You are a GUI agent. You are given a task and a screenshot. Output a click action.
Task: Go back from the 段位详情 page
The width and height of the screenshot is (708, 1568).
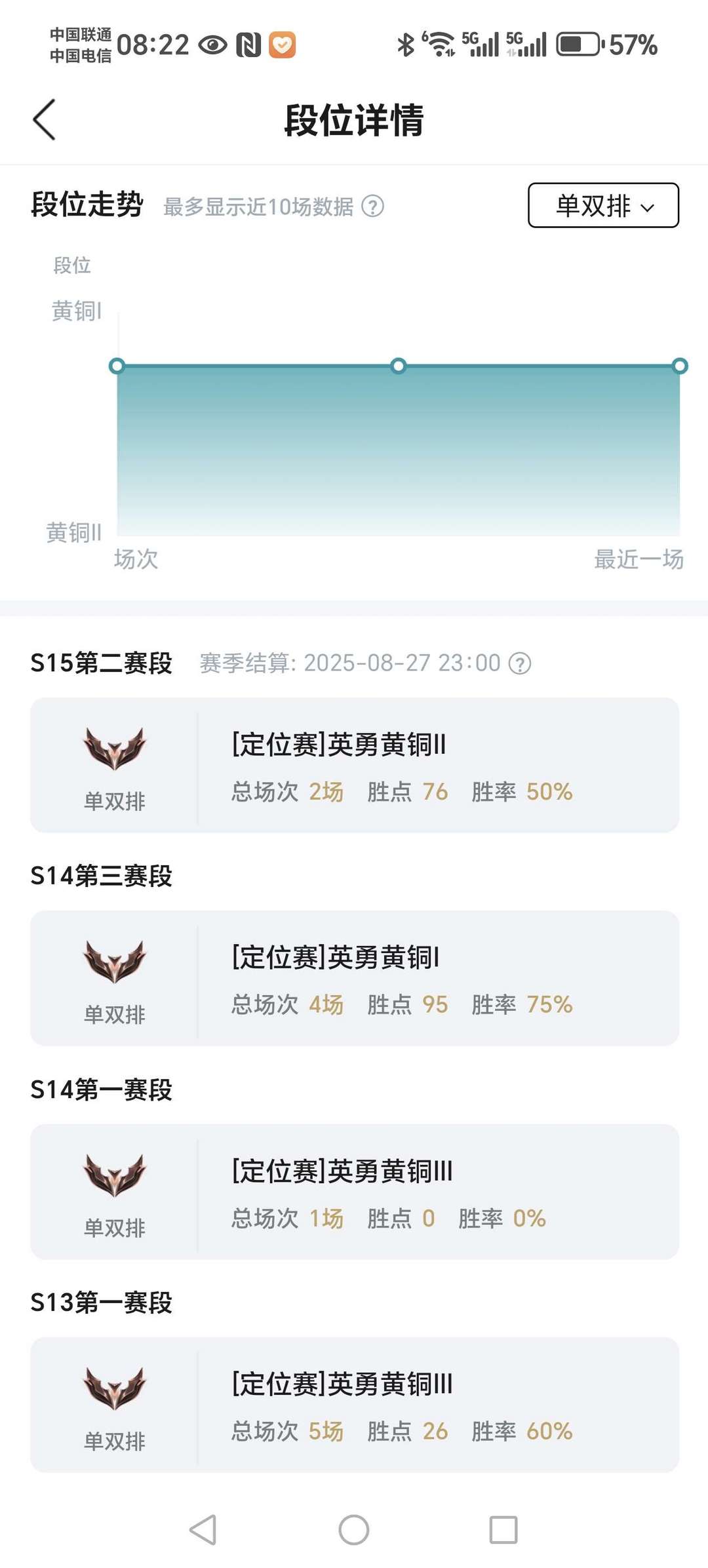pyautogui.click(x=45, y=120)
